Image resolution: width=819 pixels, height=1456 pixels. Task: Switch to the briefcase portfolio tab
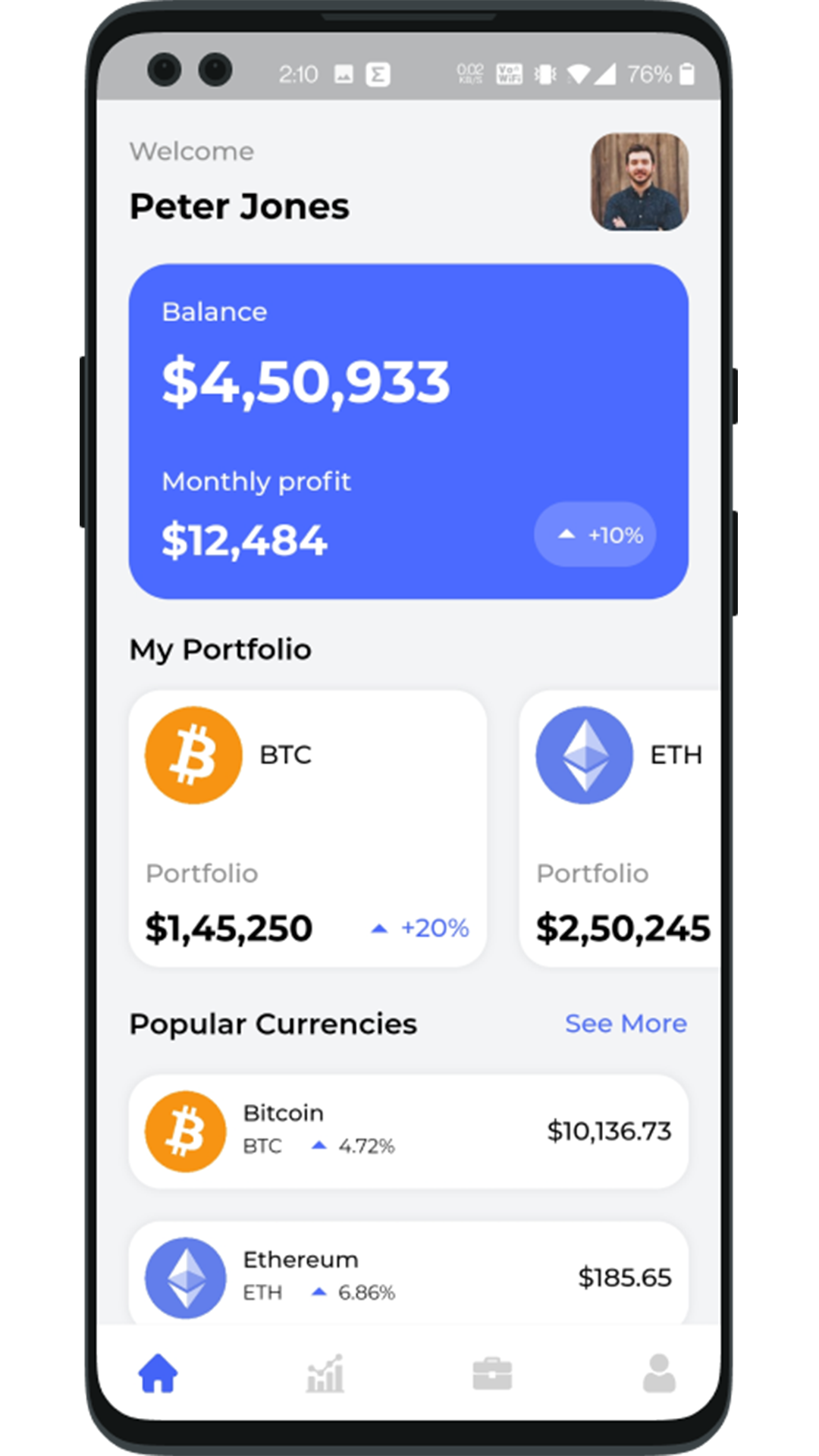492,1373
